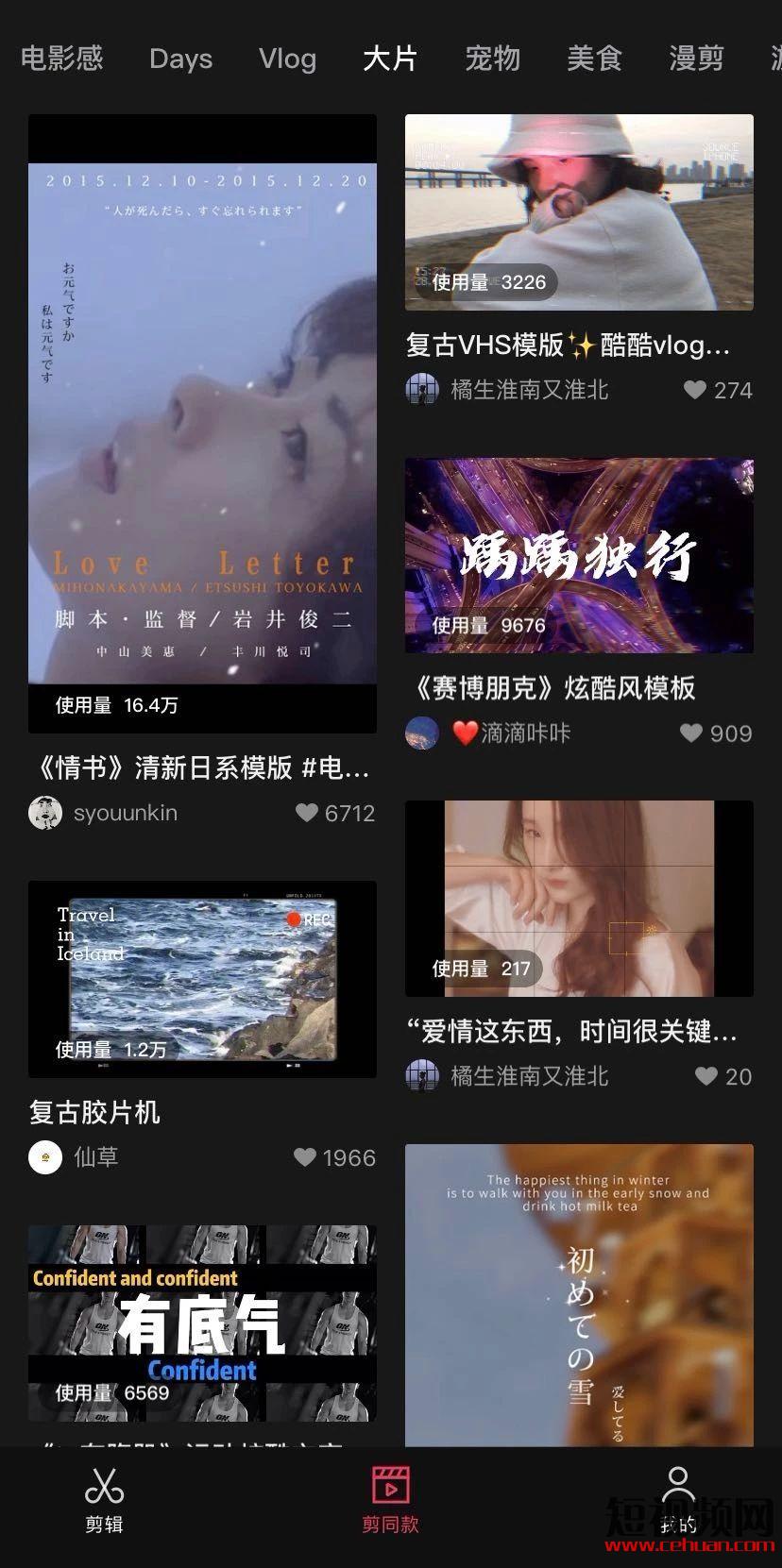Viewport: 782px width, 1568px height.
Task: Open the 《情书》清新日系模版 template
Action: tap(202, 423)
